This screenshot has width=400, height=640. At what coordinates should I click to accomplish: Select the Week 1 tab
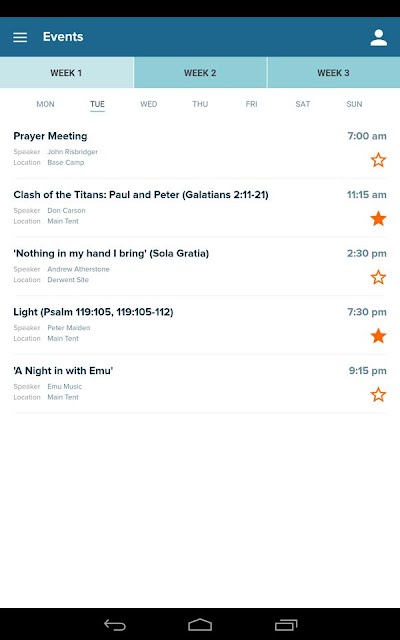coord(66,73)
